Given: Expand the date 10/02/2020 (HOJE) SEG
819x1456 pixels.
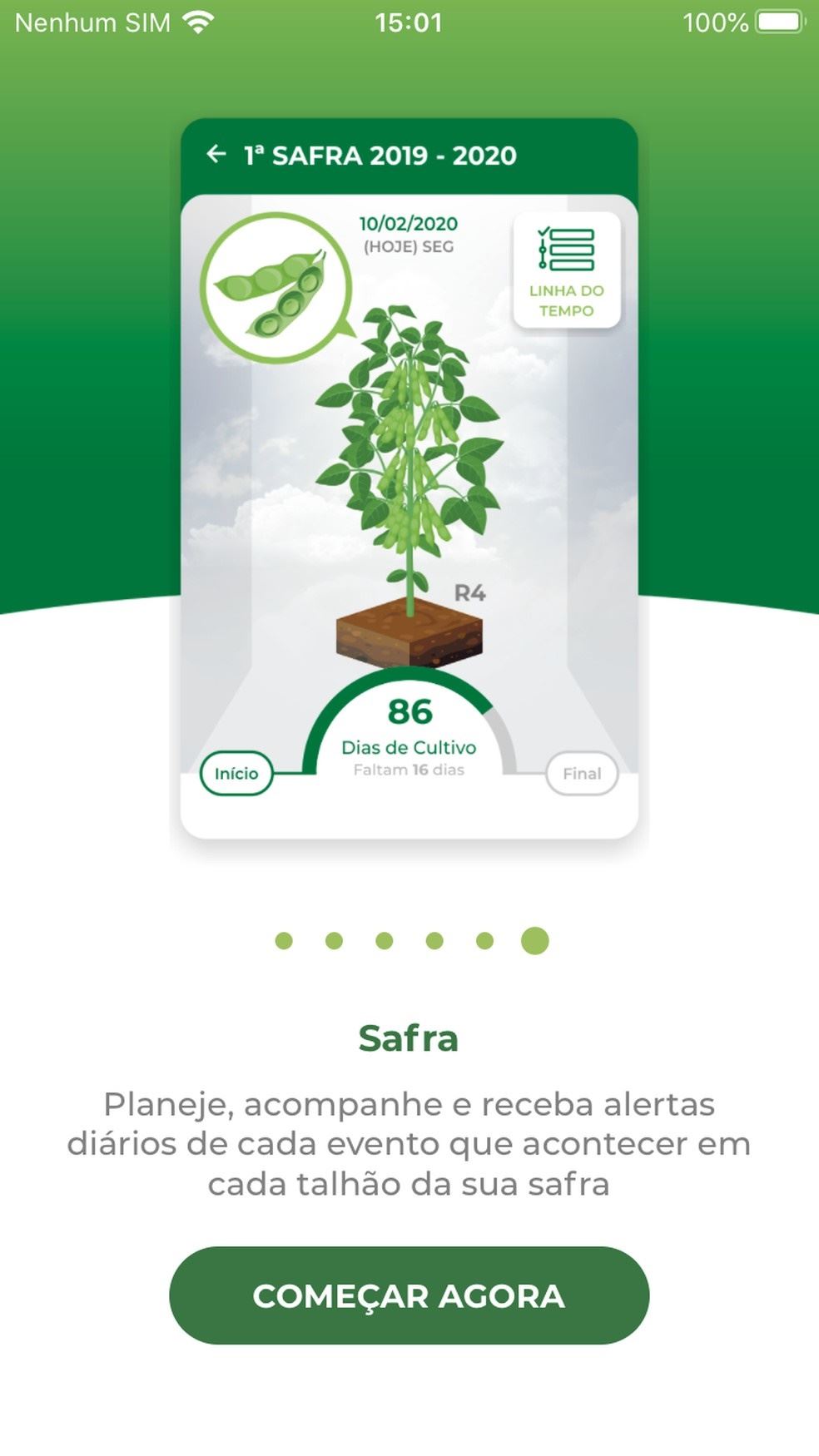Looking at the screenshot, I should click(x=407, y=233).
